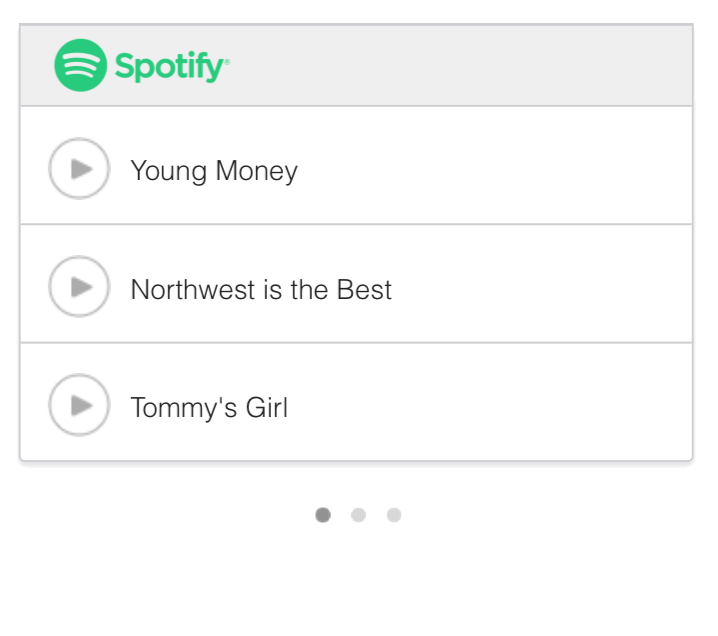Play Northwest is the Best
The image size is (718, 636).
(79, 287)
